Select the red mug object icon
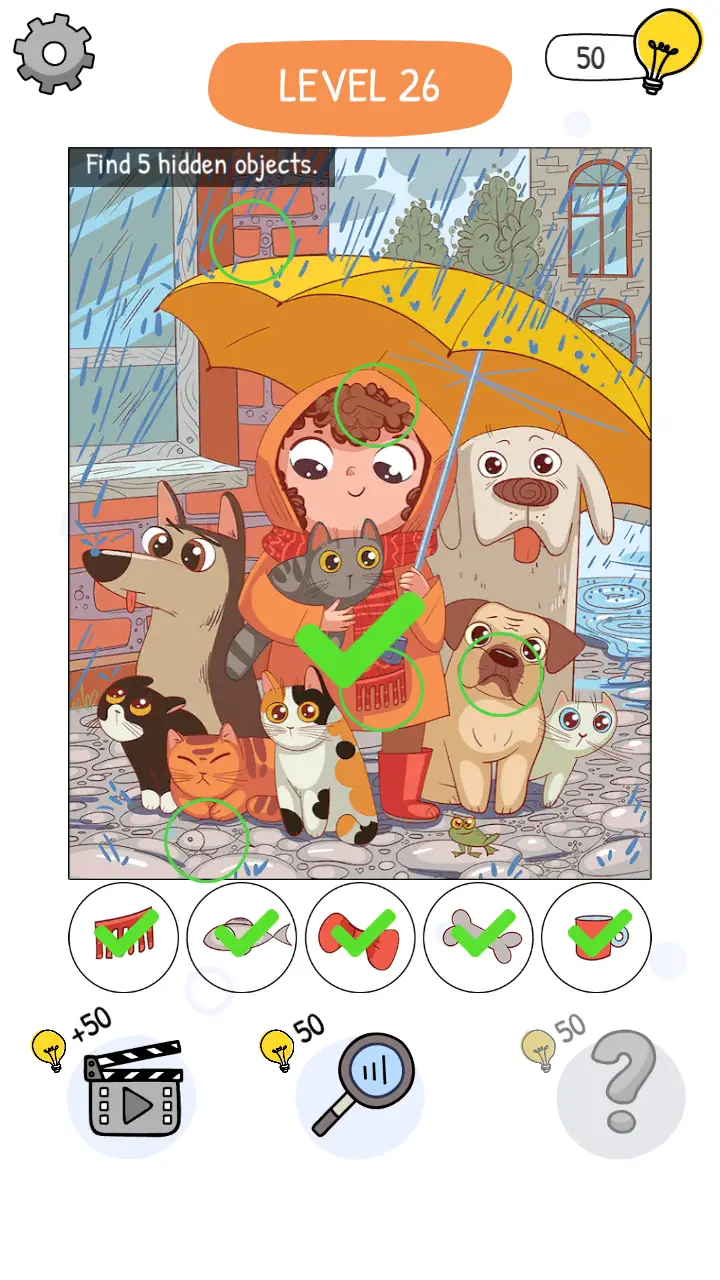 pos(595,938)
